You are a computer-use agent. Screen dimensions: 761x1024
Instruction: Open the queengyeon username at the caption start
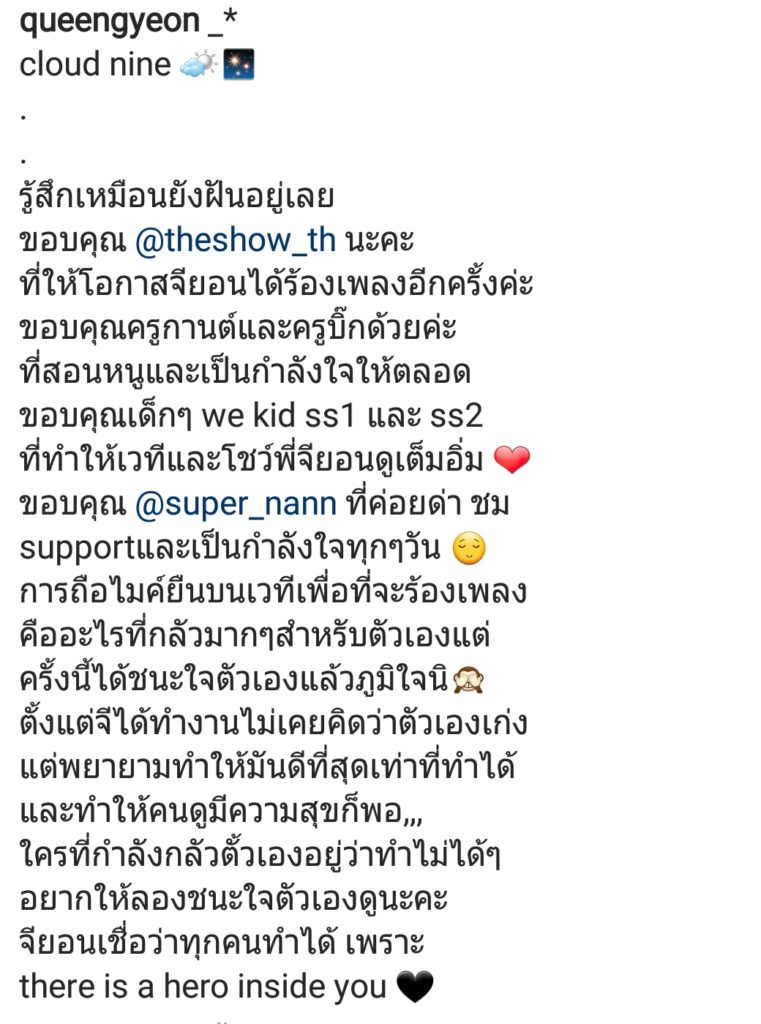[110, 21]
